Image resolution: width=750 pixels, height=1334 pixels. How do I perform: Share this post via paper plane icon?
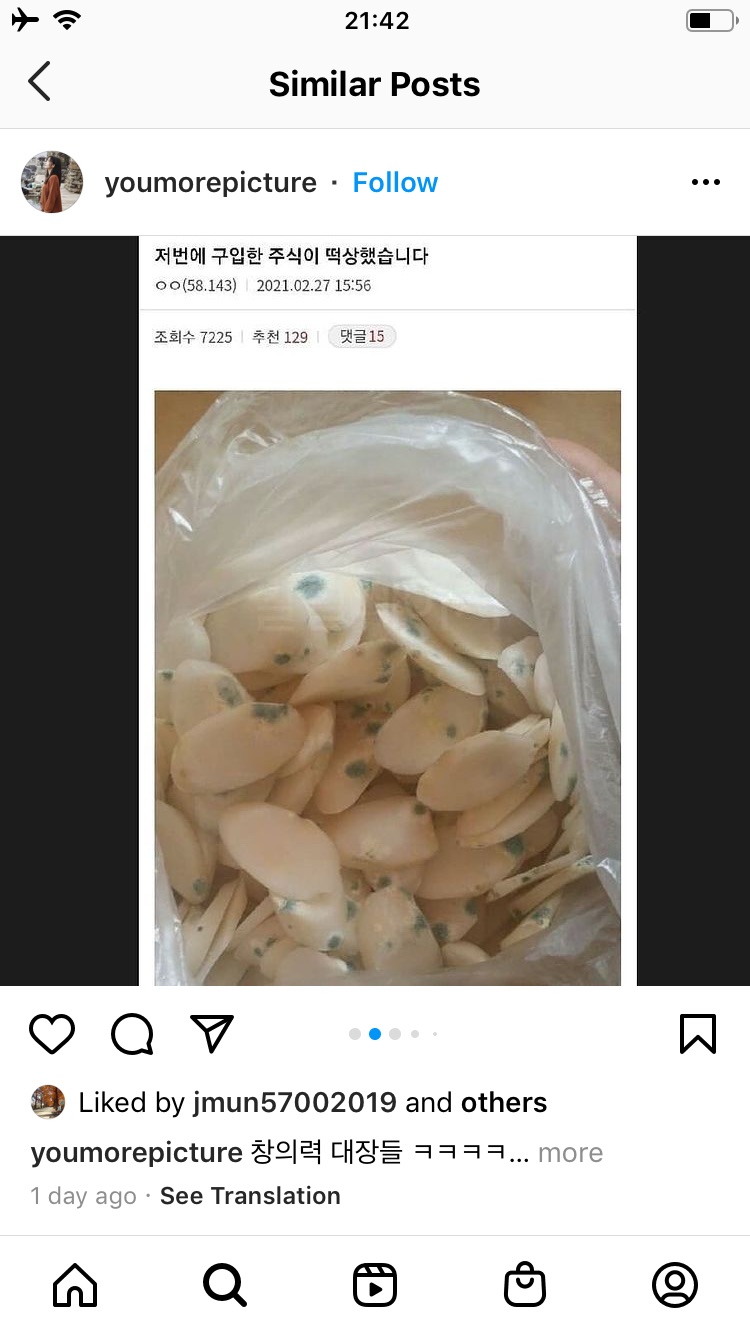click(x=212, y=1034)
